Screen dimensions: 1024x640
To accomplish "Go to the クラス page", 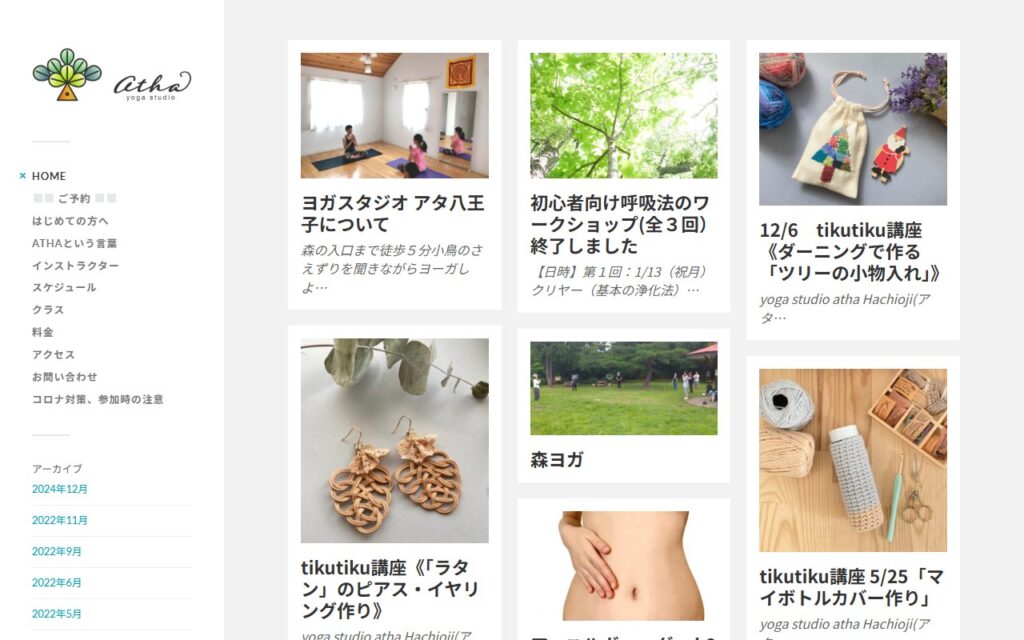I will point(48,310).
